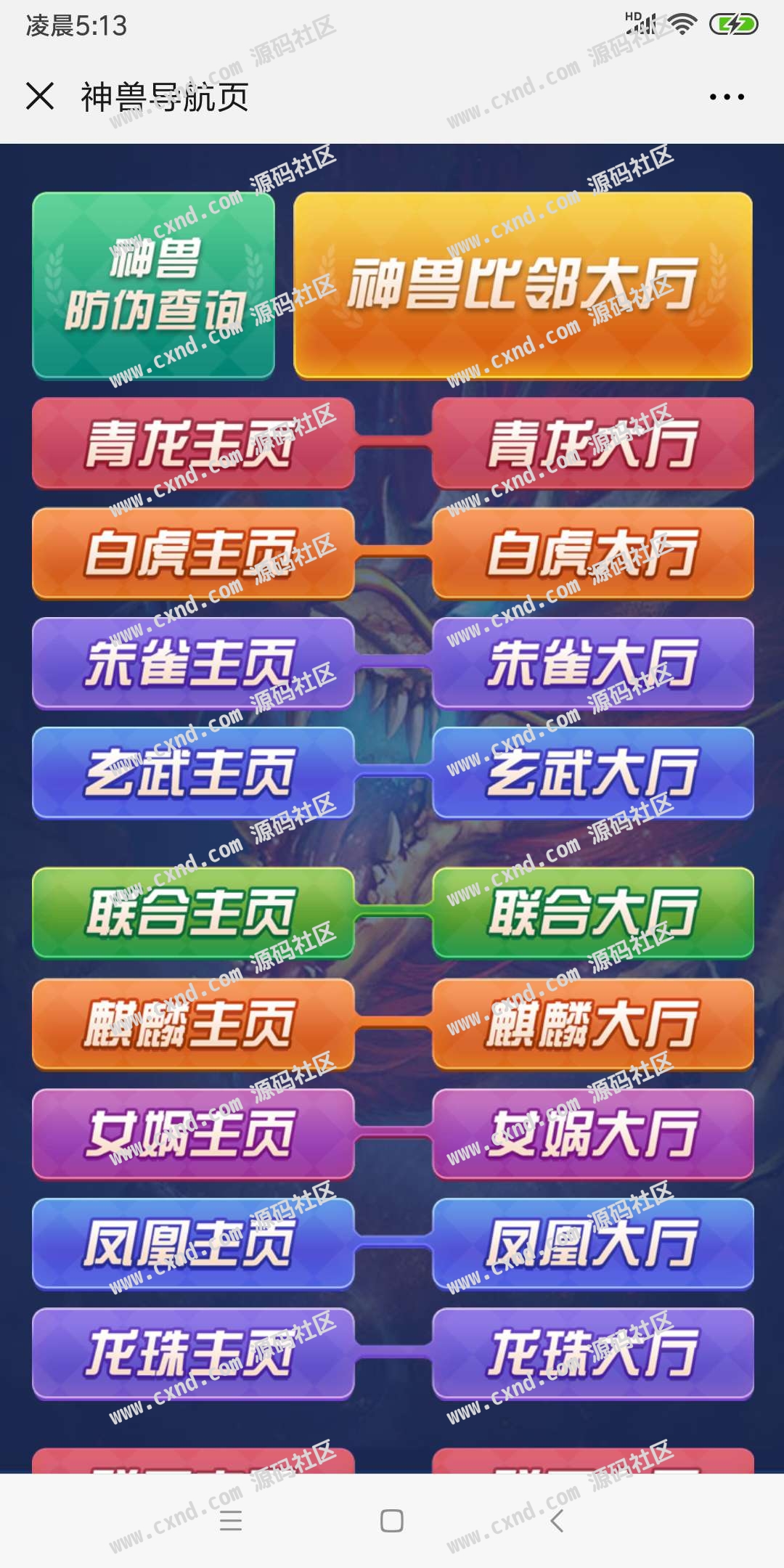Enter 白虎大厅
The width and height of the screenshot is (784, 1568).
[x=592, y=553]
